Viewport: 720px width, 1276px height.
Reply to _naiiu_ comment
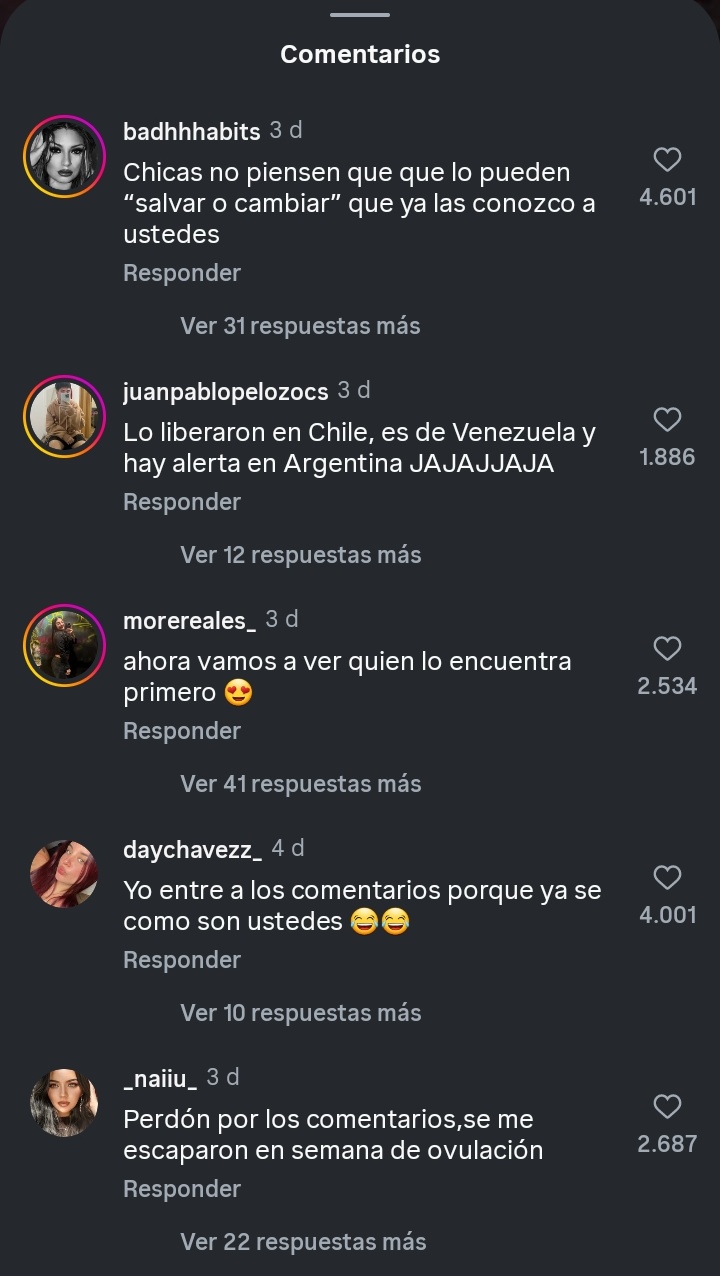tap(182, 1189)
